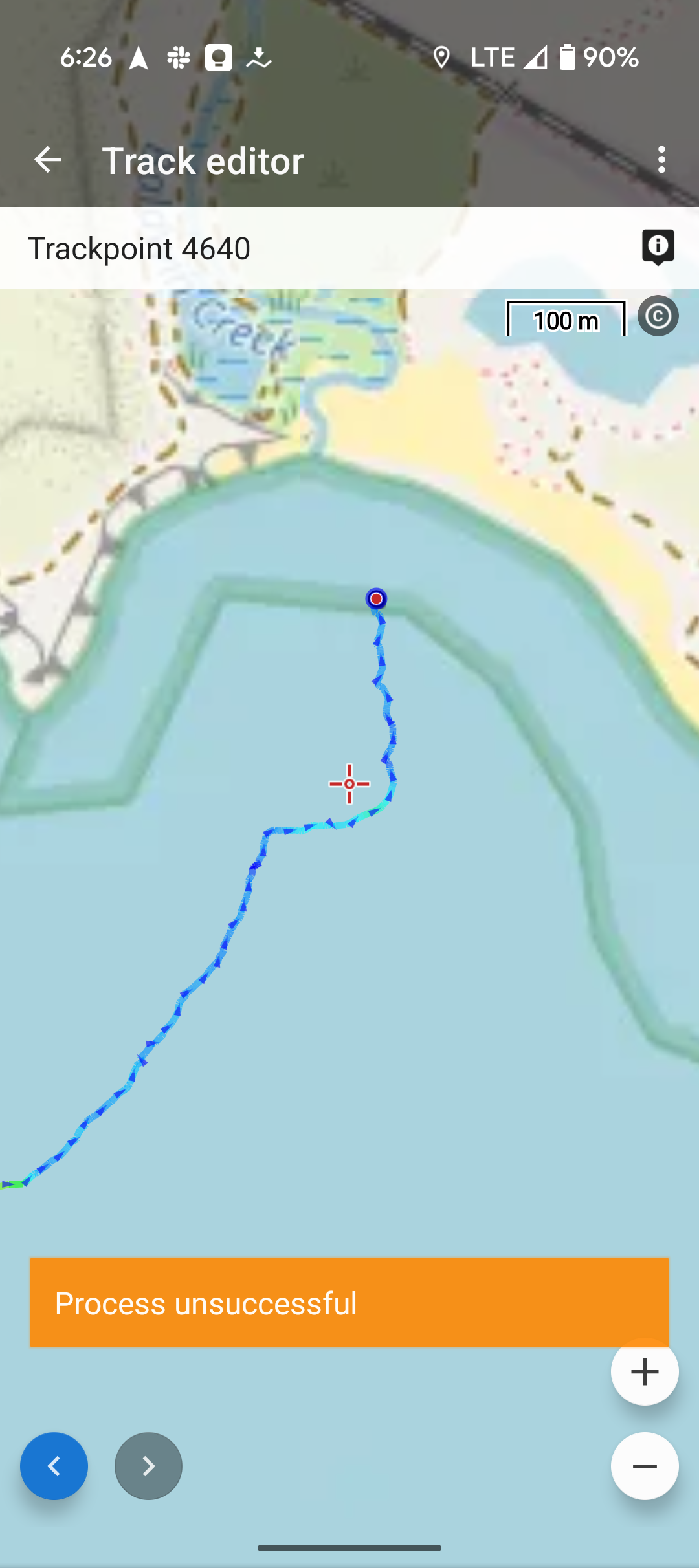Go to next trackpoint
Image resolution: width=699 pixels, height=1568 pixels.
(x=148, y=1466)
